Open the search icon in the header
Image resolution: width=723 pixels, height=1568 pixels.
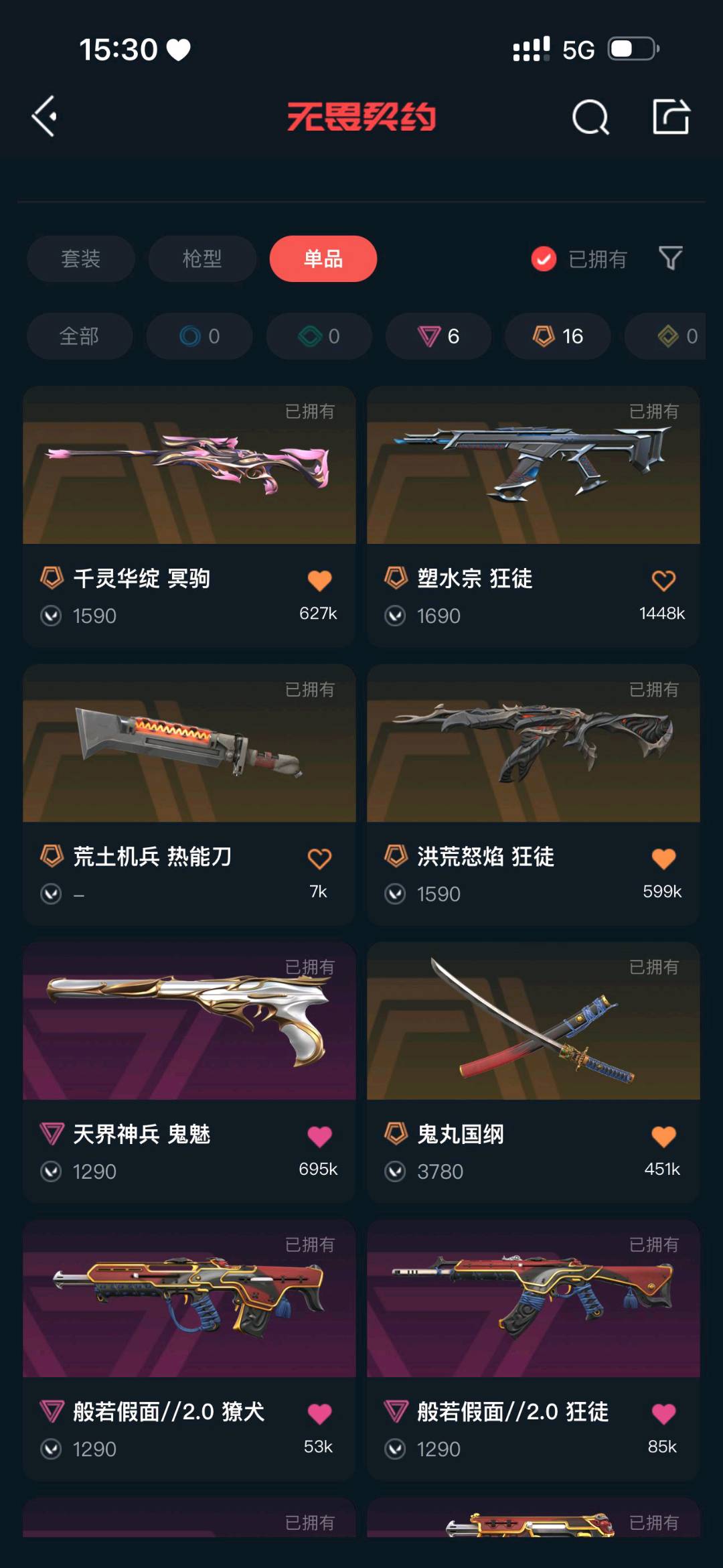pyautogui.click(x=590, y=118)
